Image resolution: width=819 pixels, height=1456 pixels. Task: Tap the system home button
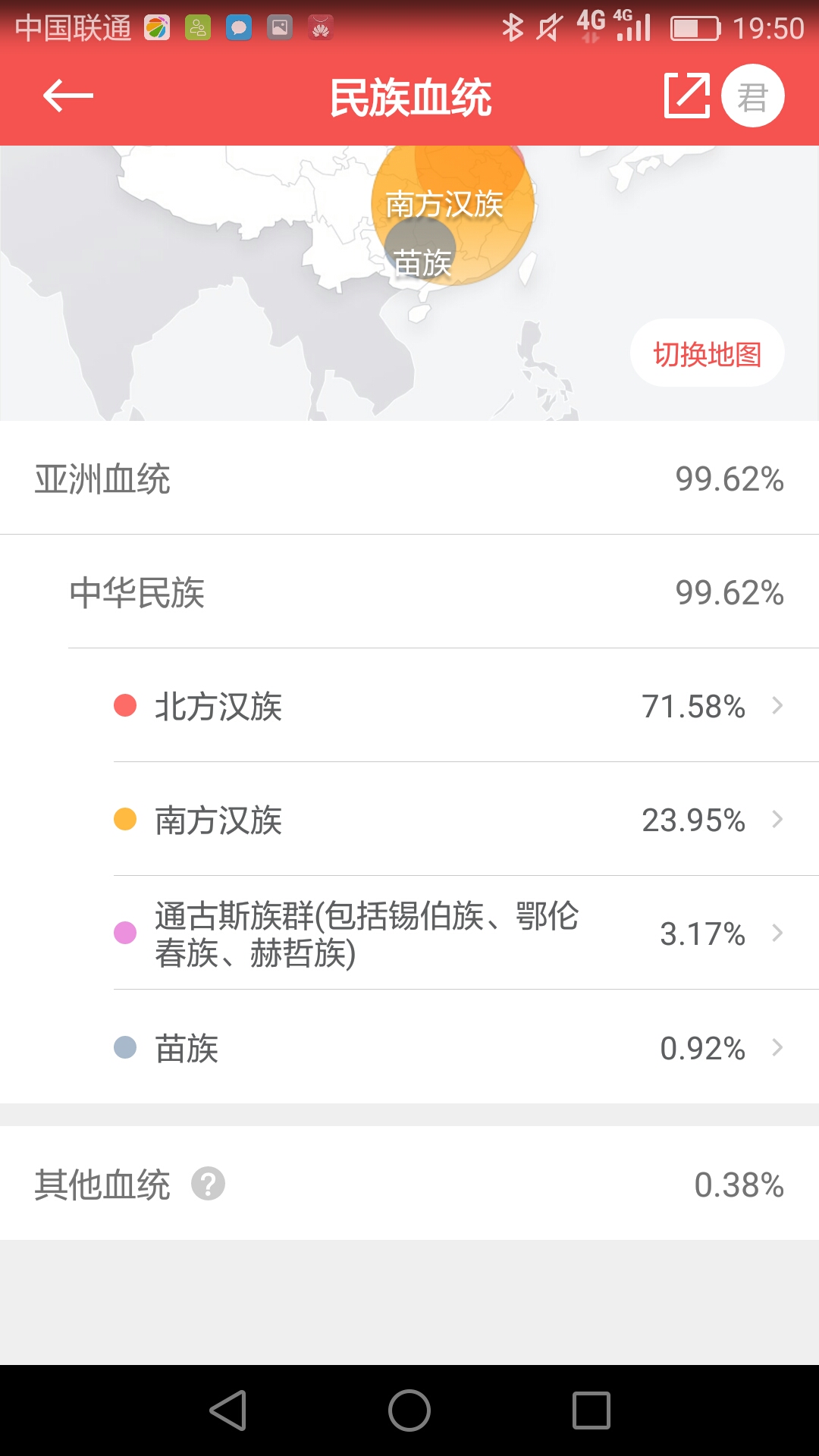point(409,1410)
